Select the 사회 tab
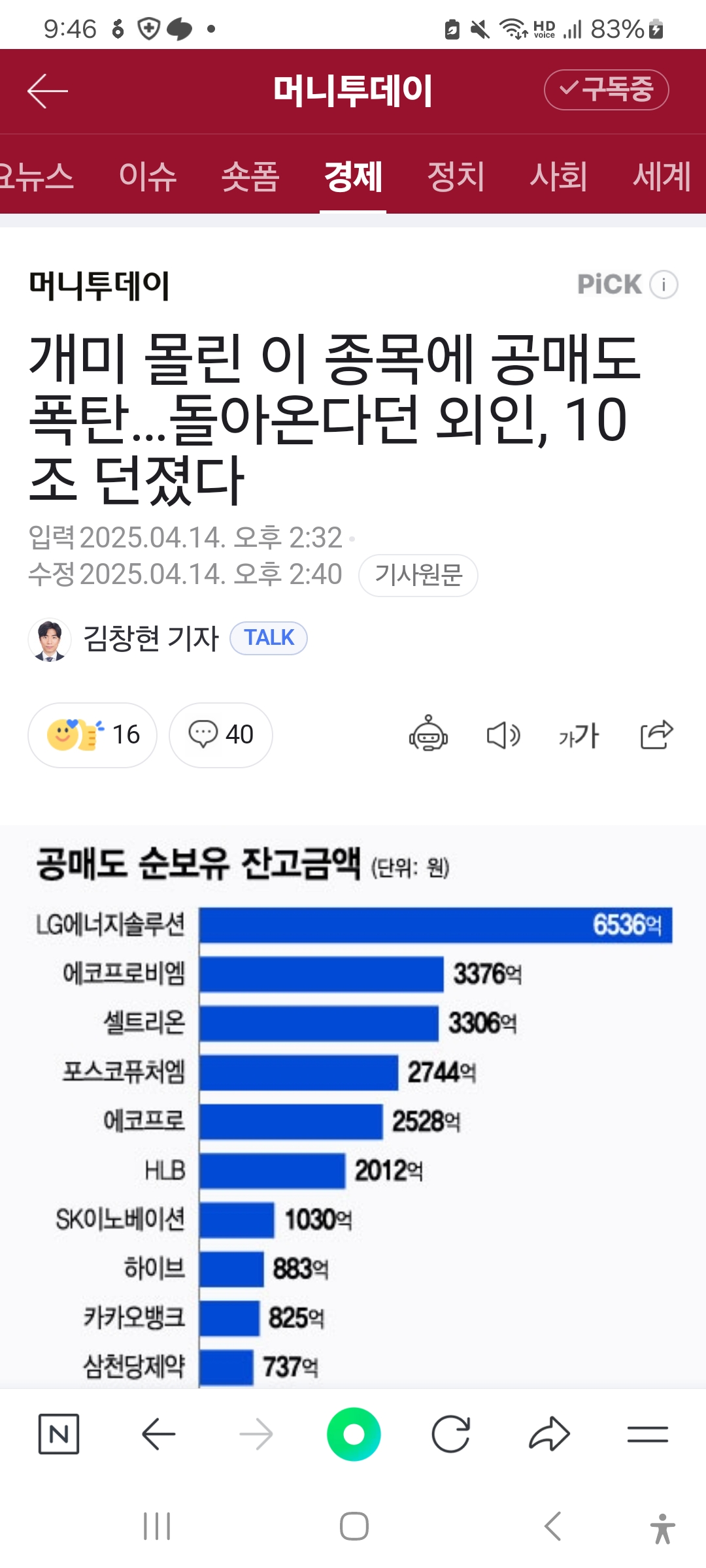 coord(558,176)
